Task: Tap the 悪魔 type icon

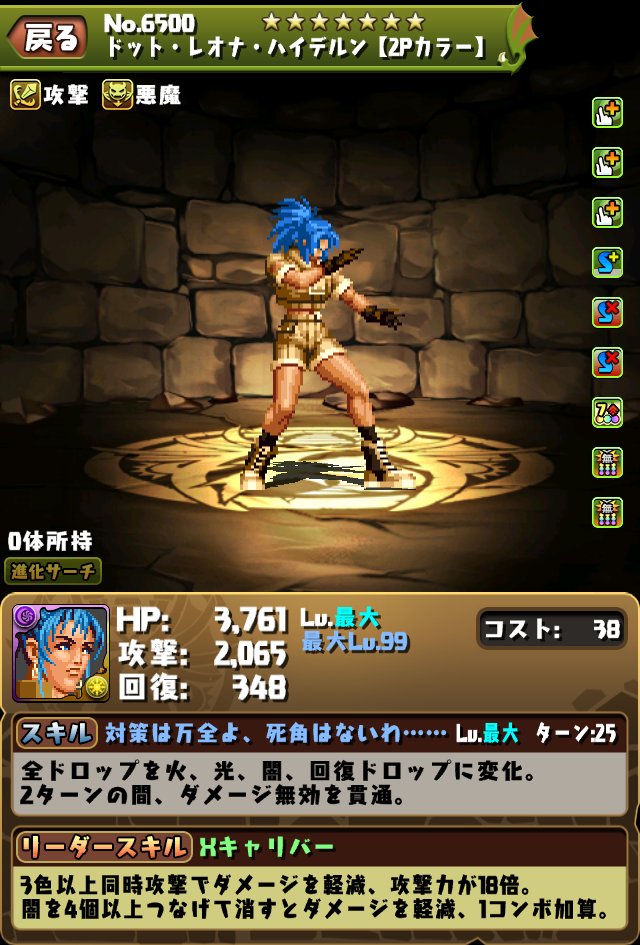Action: (x=117, y=95)
